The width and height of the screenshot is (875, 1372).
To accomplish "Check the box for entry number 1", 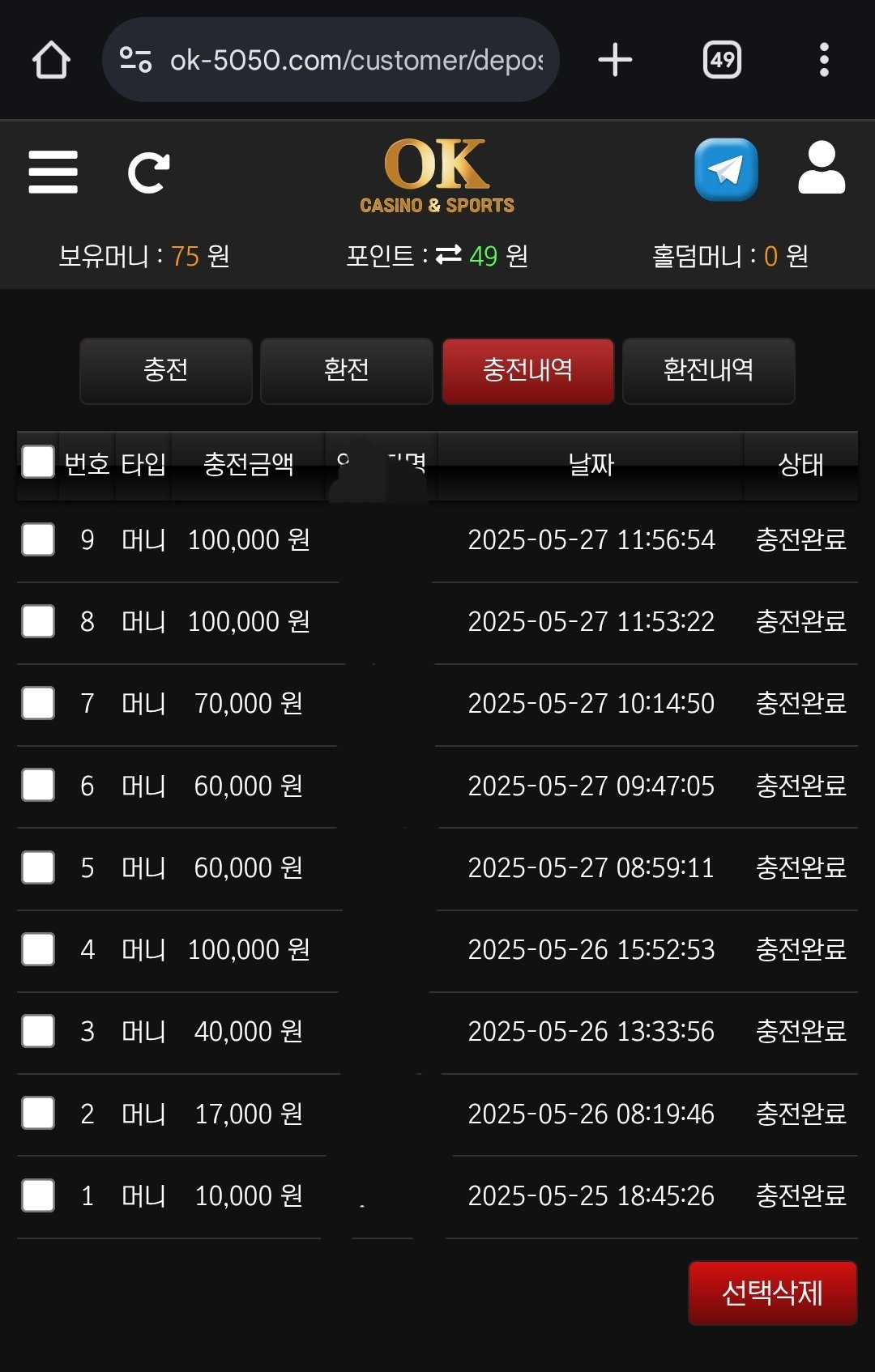I will (38, 1195).
